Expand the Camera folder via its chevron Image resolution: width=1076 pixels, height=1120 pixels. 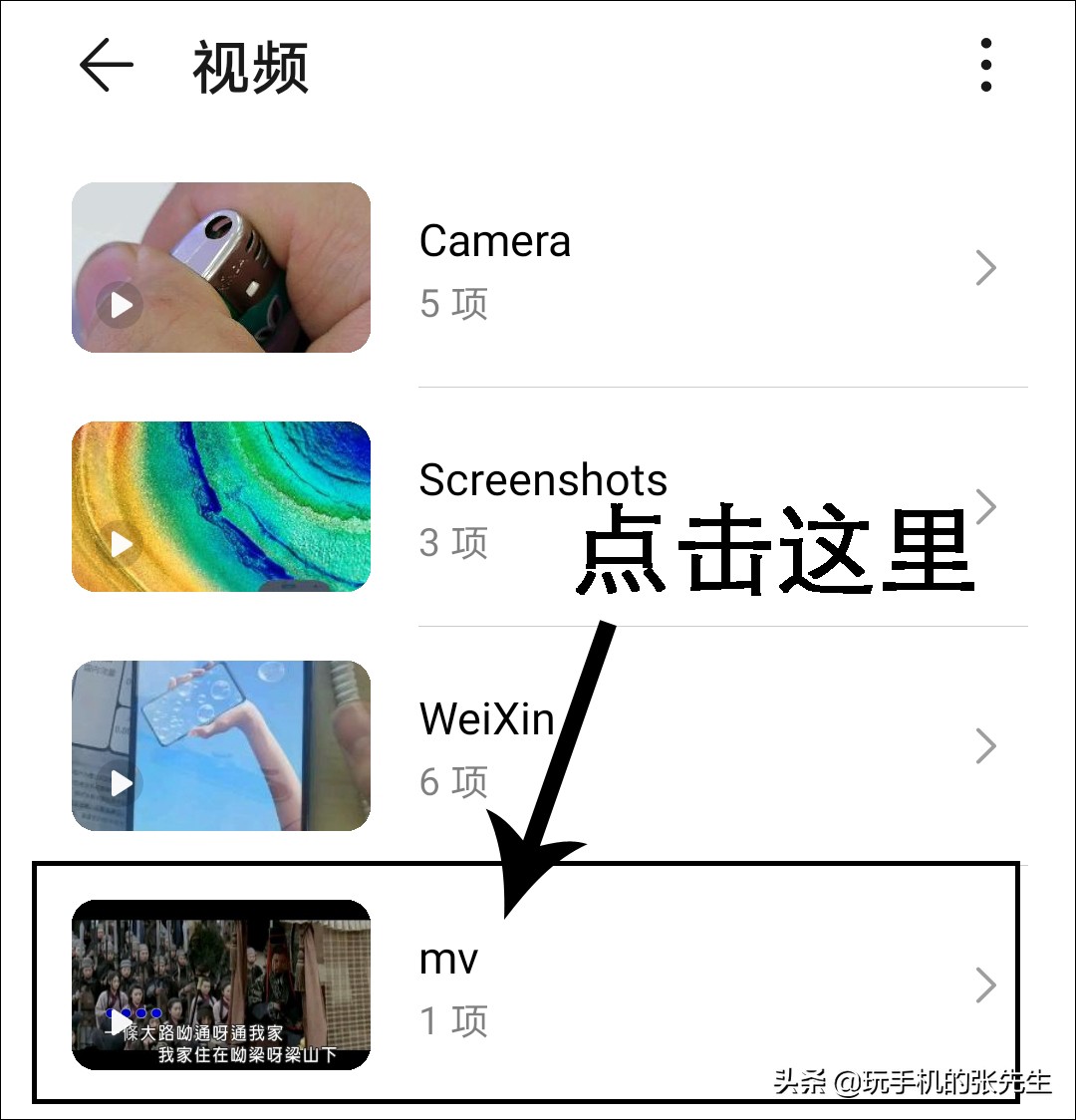point(985,267)
